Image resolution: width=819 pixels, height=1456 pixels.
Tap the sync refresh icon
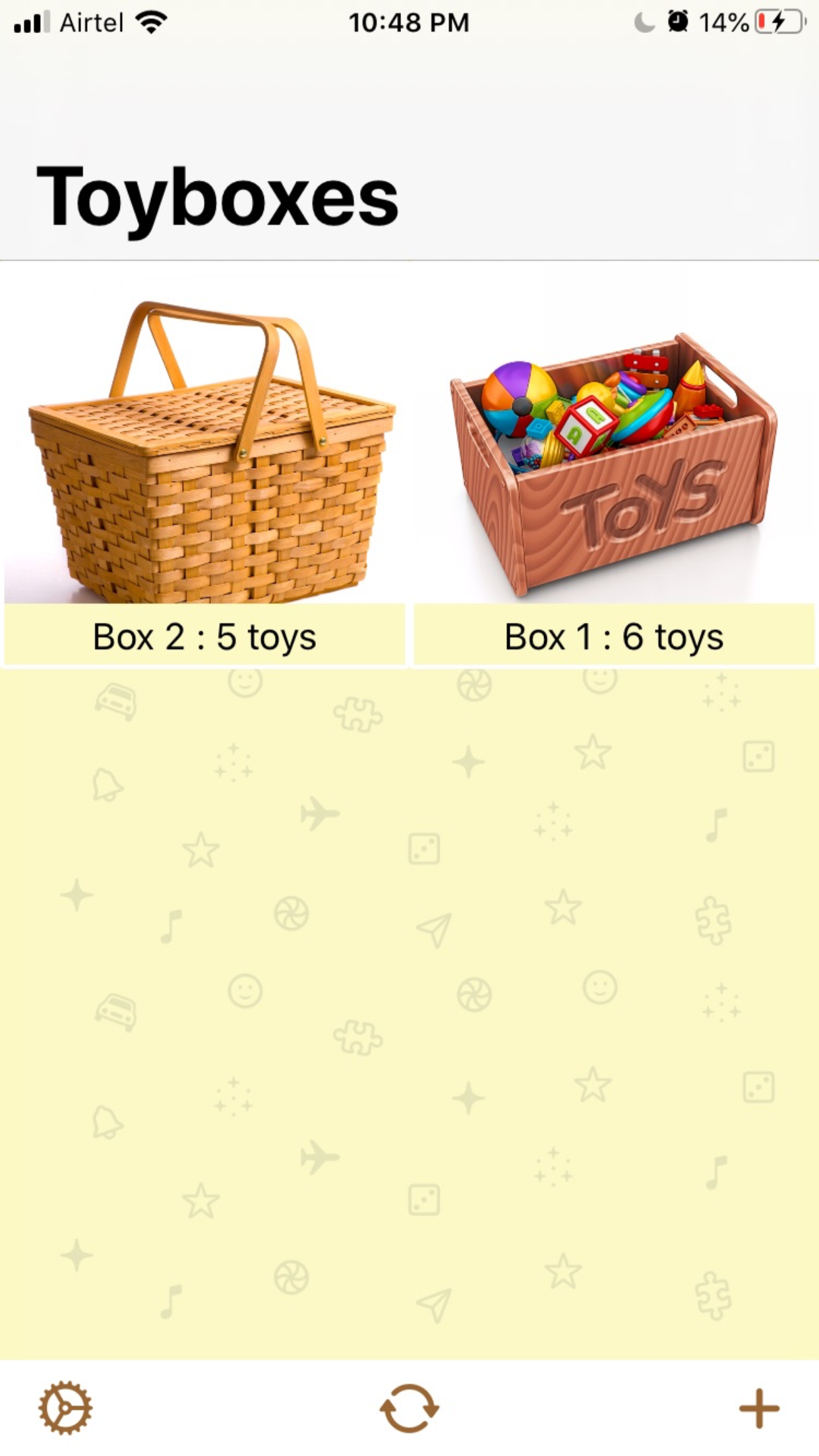coord(409,1407)
